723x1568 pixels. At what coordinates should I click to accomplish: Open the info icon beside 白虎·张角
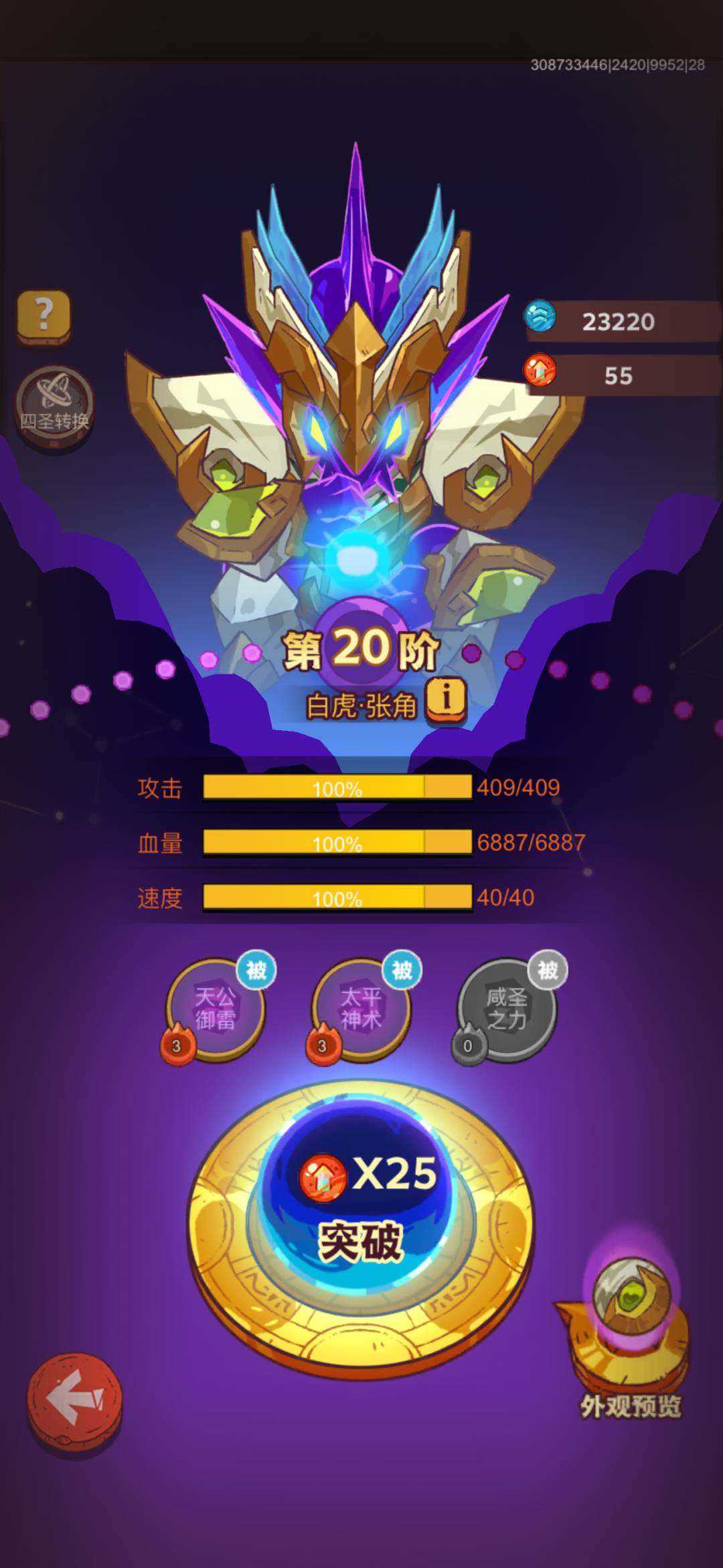(x=446, y=699)
